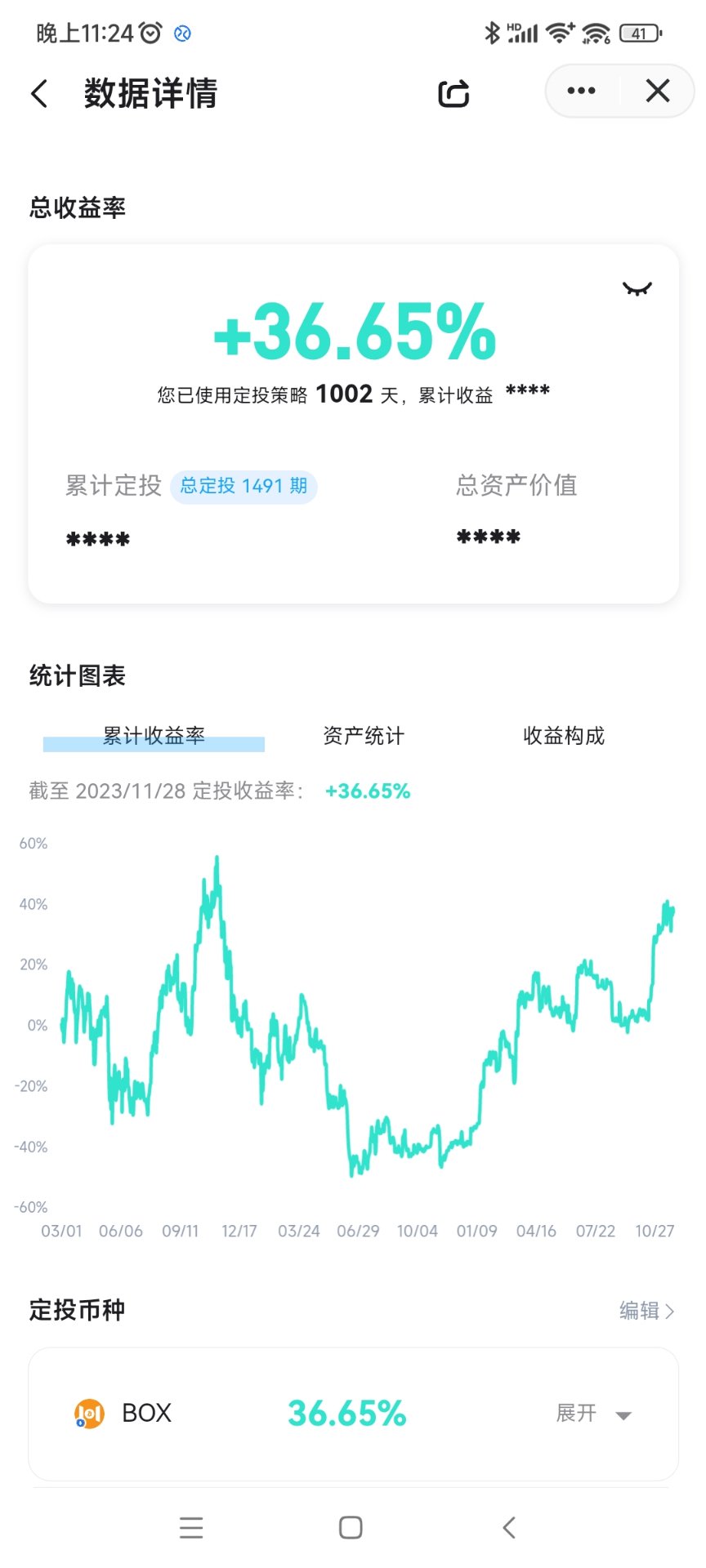Reveal hidden amounts with the eye icon
This screenshot has width=706, height=1568.
pos(637,289)
